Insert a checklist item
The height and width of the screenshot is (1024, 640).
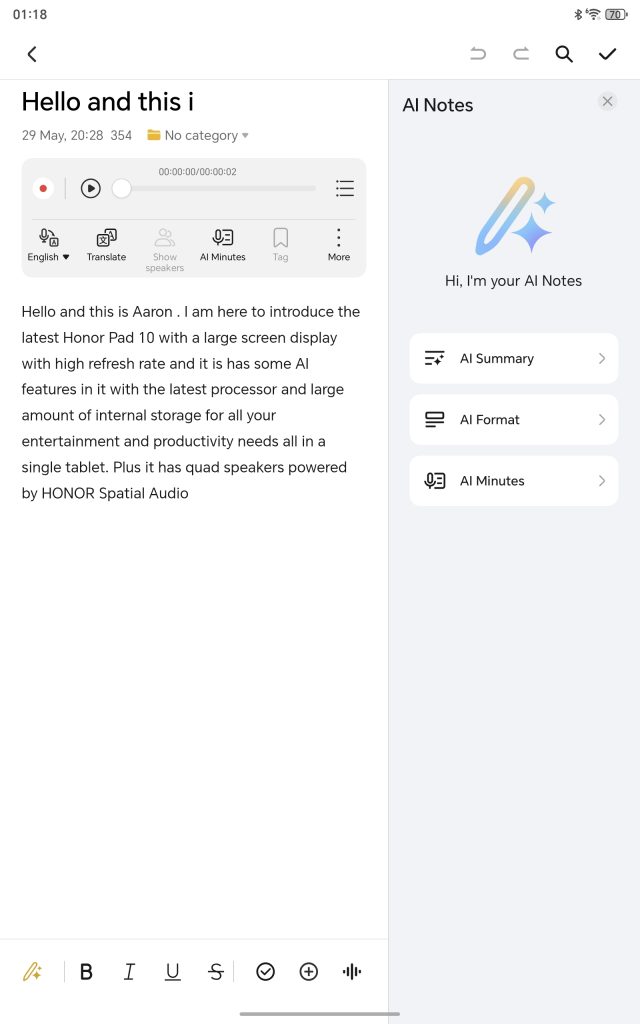265,971
